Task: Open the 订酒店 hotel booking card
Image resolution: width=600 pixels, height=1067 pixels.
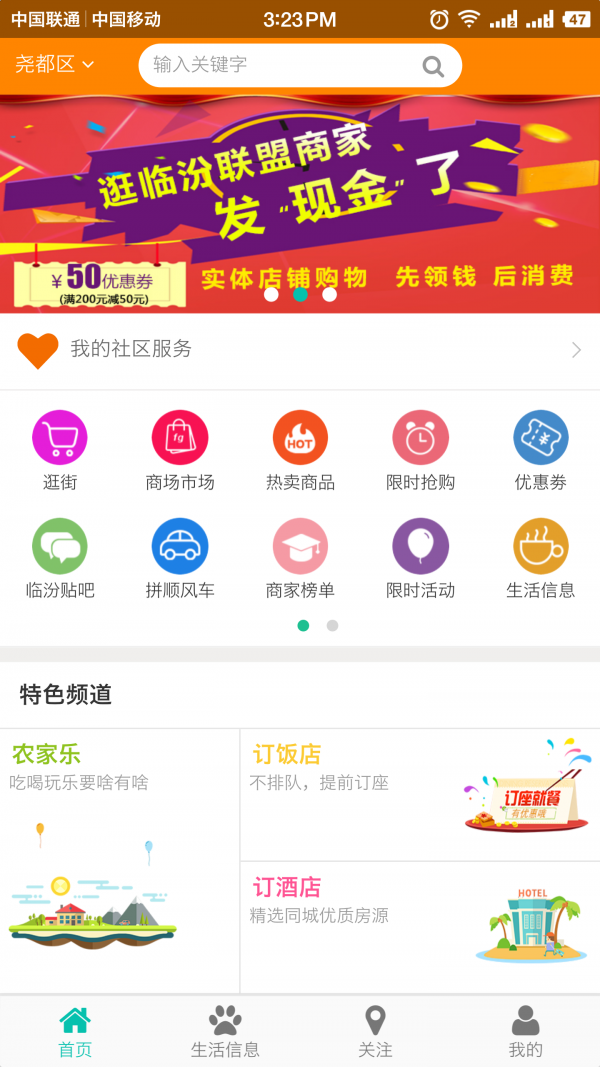Action: point(420,927)
